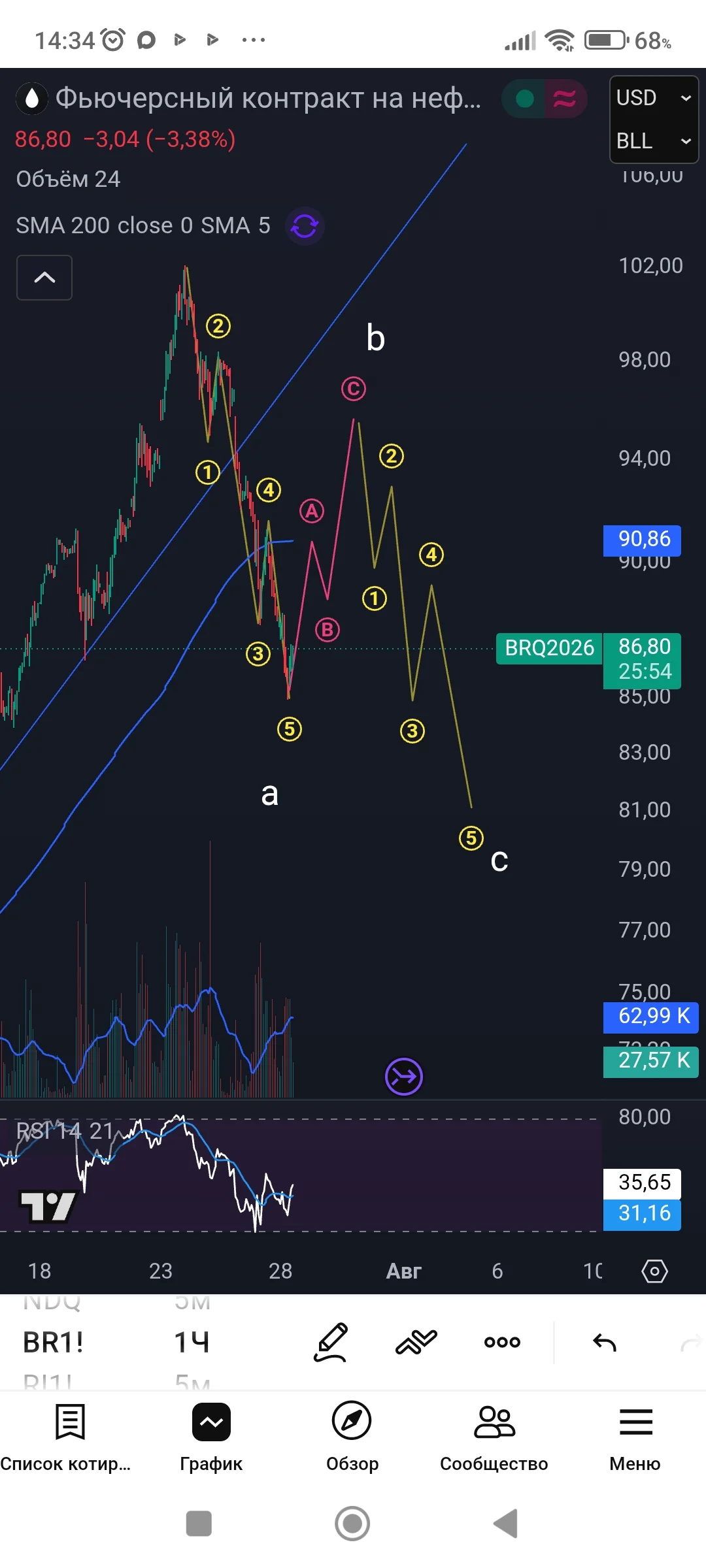706x1568 pixels.
Task: Open chart settings gear on the time axis
Action: (x=654, y=1271)
